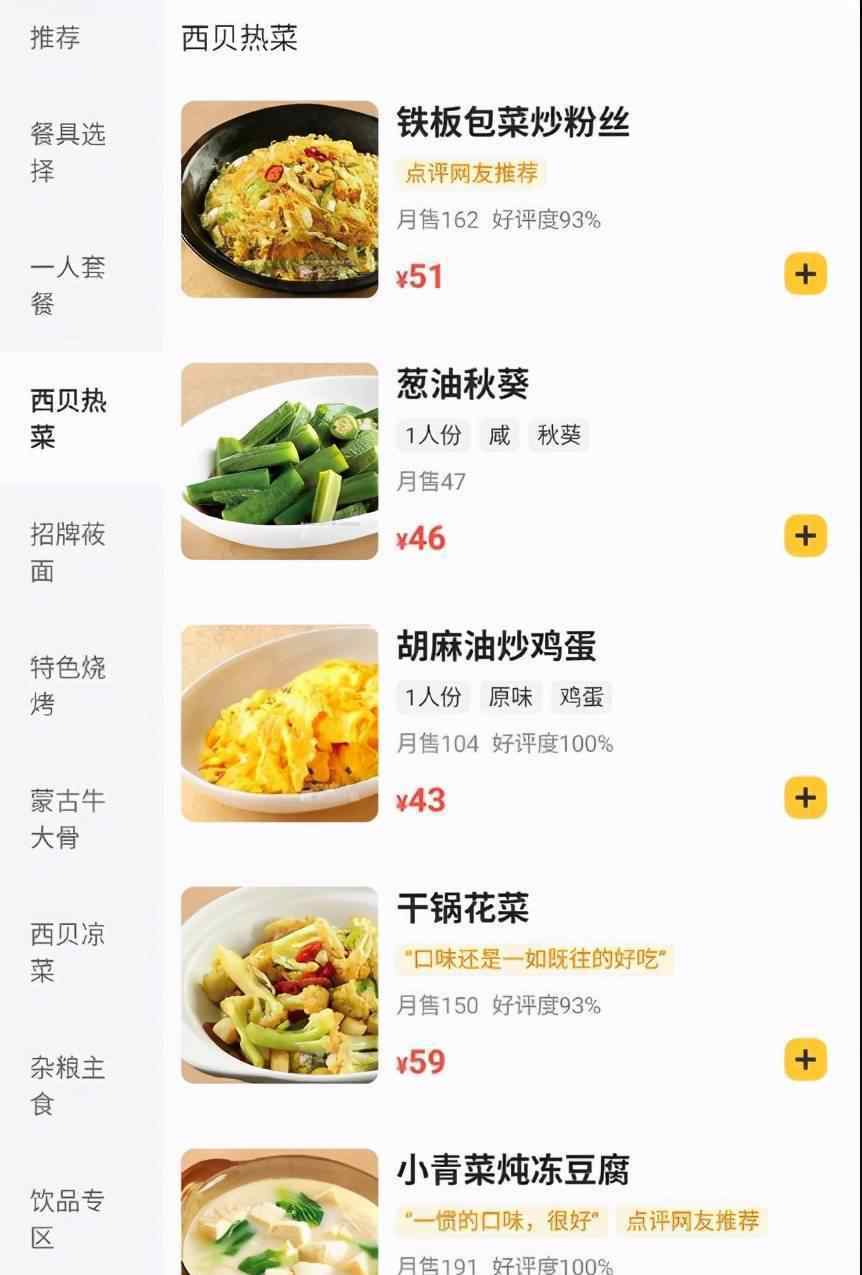The height and width of the screenshot is (1275, 862).
Task: Tap the 西贝热菜 category tab
Action: (68, 419)
